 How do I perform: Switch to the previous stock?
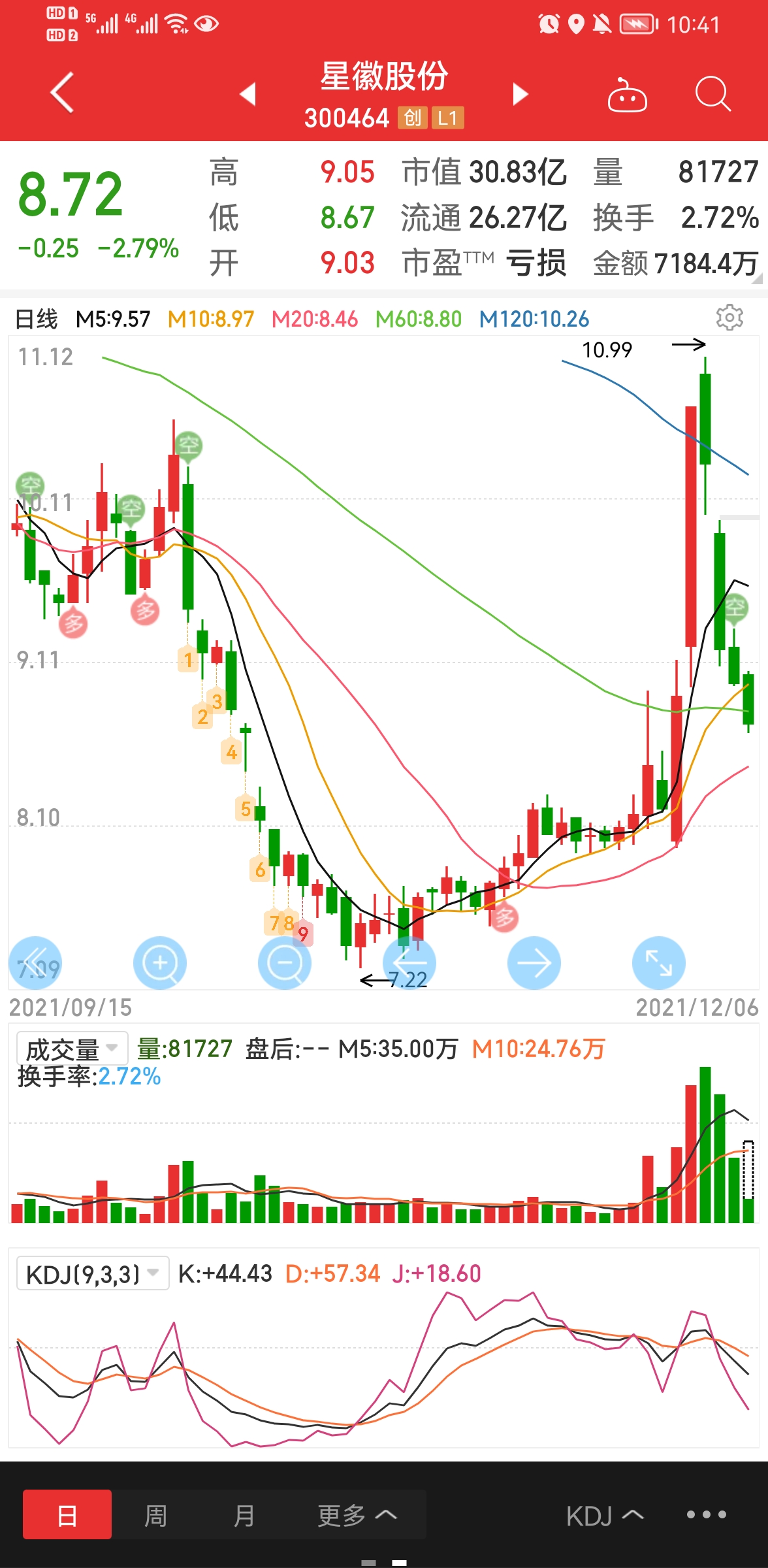pos(248,94)
